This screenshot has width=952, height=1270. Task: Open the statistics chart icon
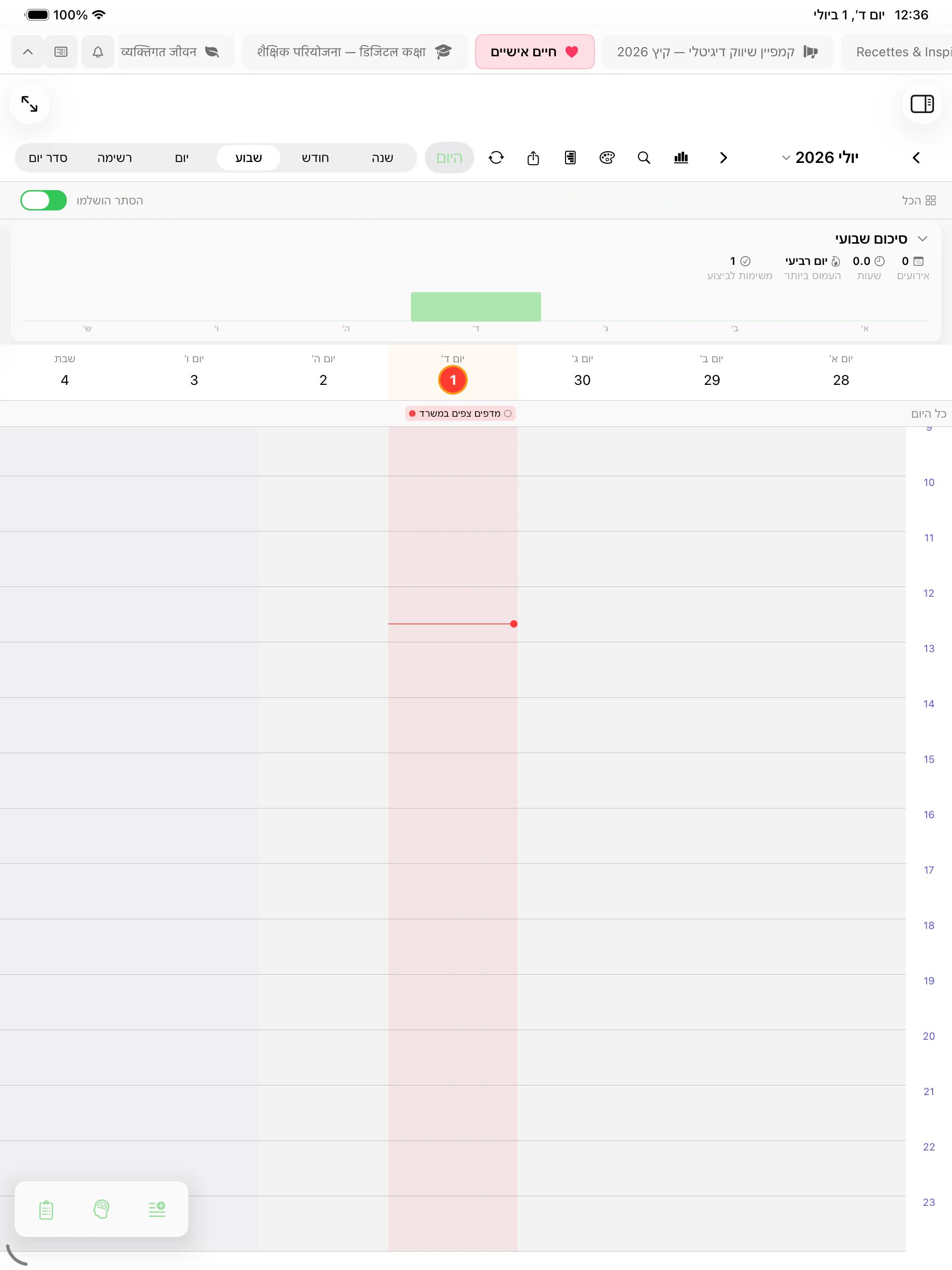[x=681, y=158]
